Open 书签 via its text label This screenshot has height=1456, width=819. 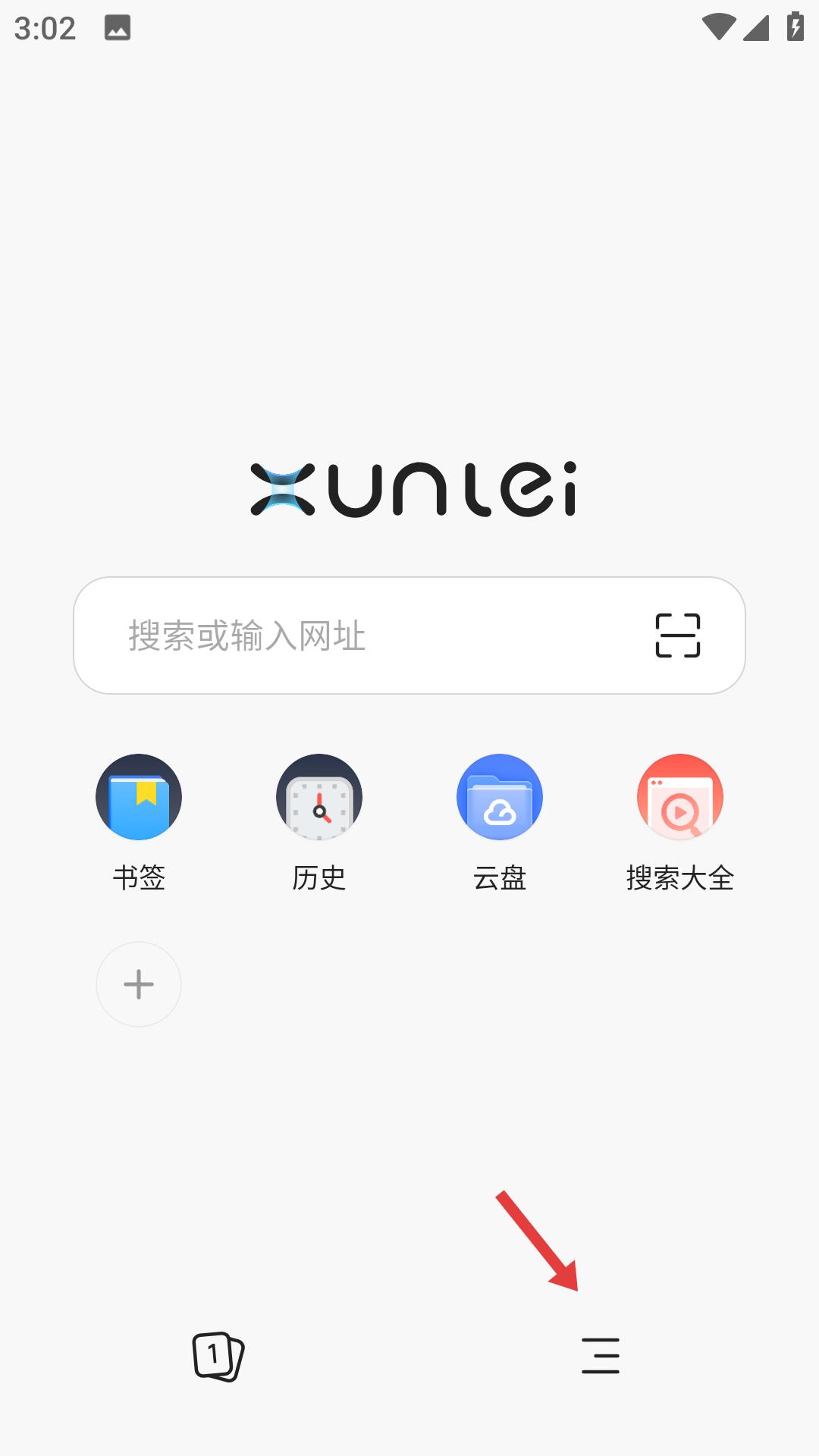point(139,878)
